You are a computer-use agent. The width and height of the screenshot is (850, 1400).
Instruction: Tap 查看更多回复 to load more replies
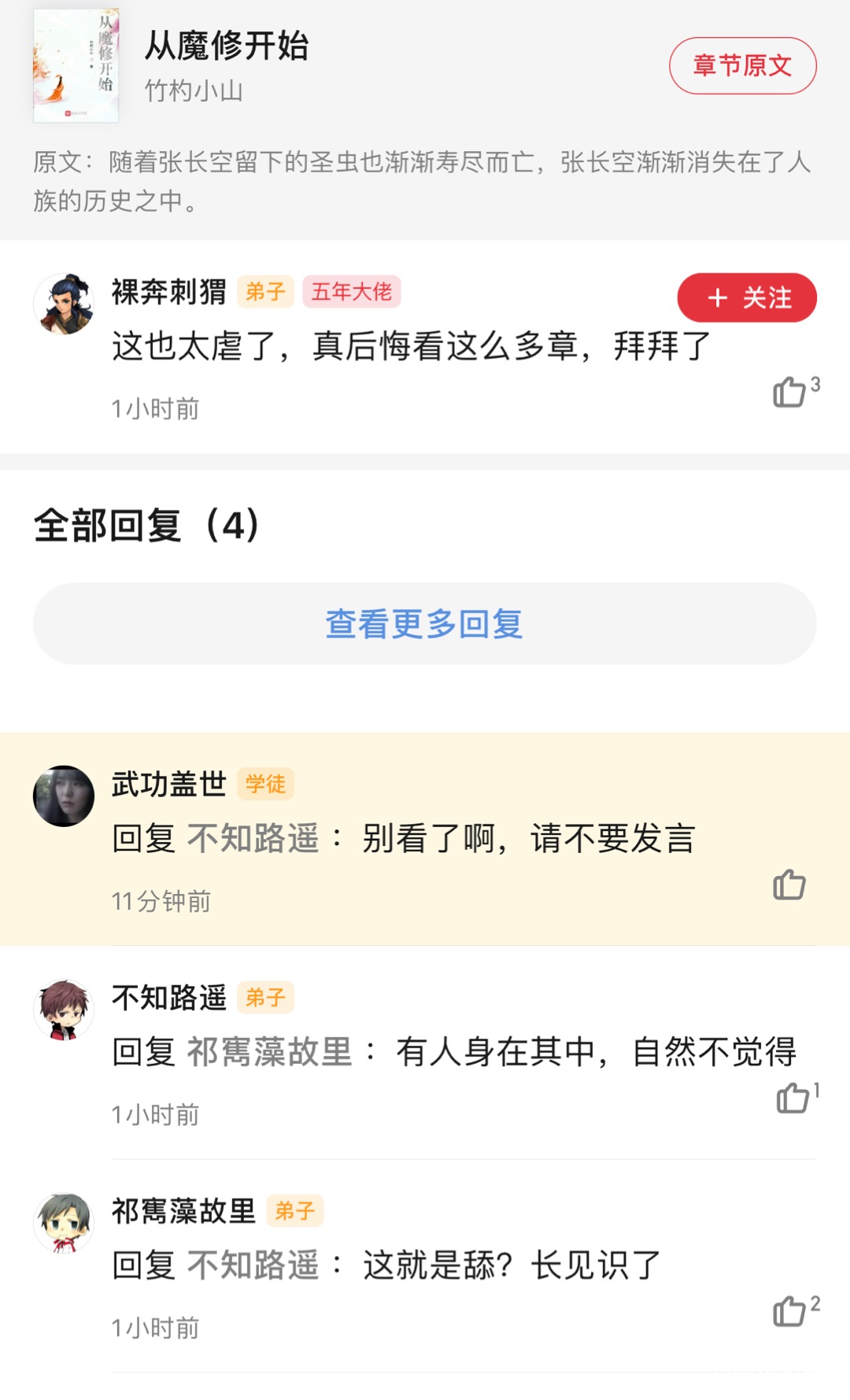click(424, 624)
